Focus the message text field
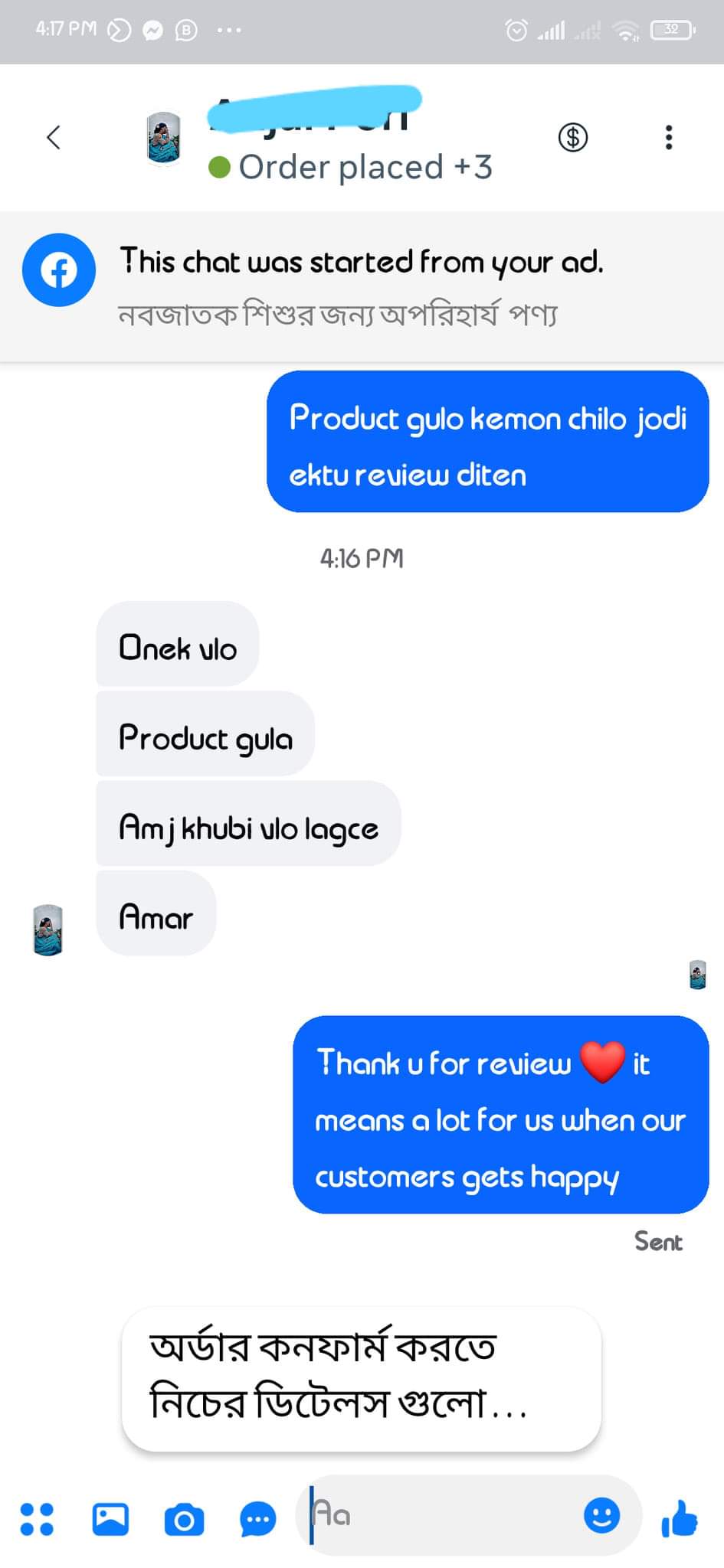Viewport: 724px width, 1568px height. coord(444,1515)
